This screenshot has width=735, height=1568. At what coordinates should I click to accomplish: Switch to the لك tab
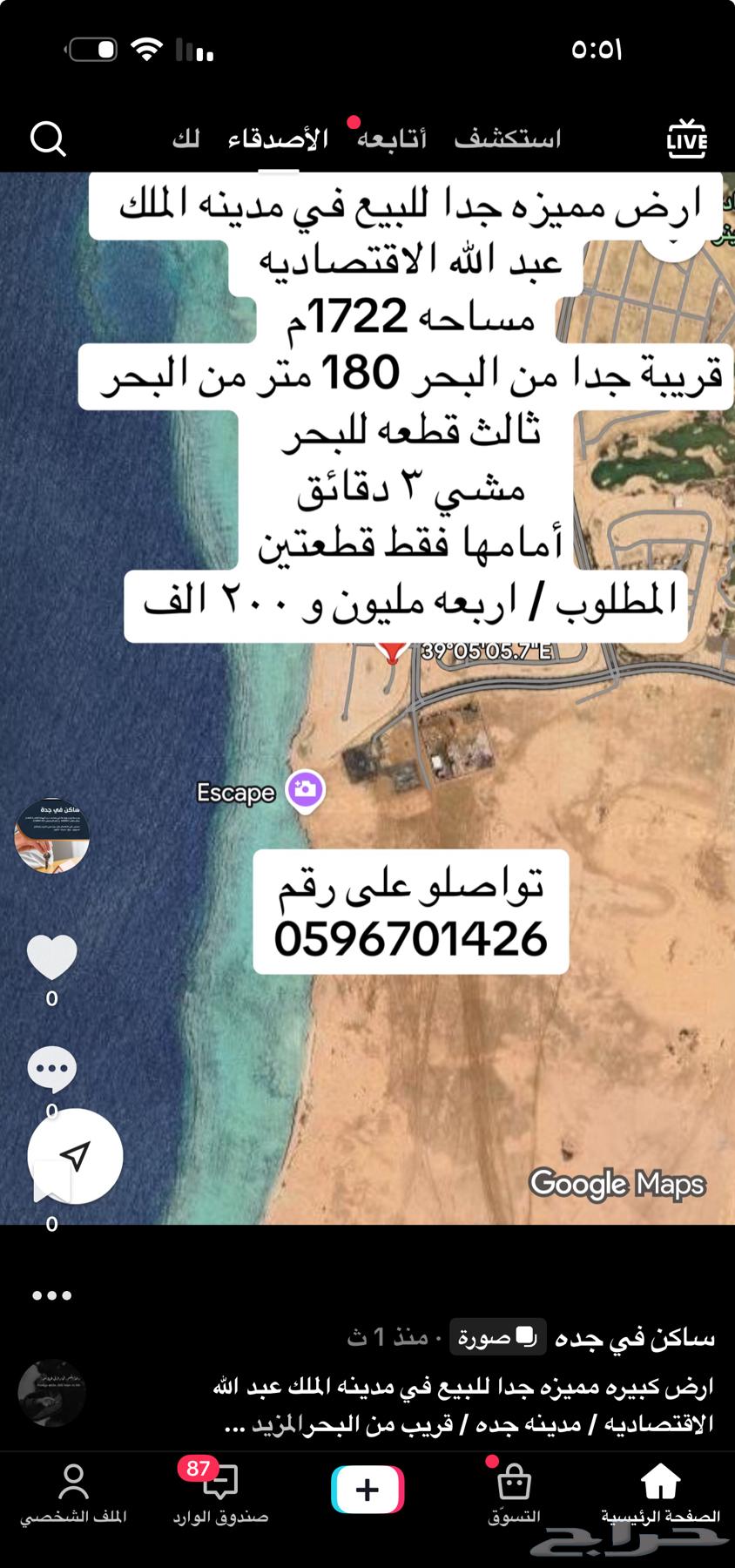(x=186, y=139)
